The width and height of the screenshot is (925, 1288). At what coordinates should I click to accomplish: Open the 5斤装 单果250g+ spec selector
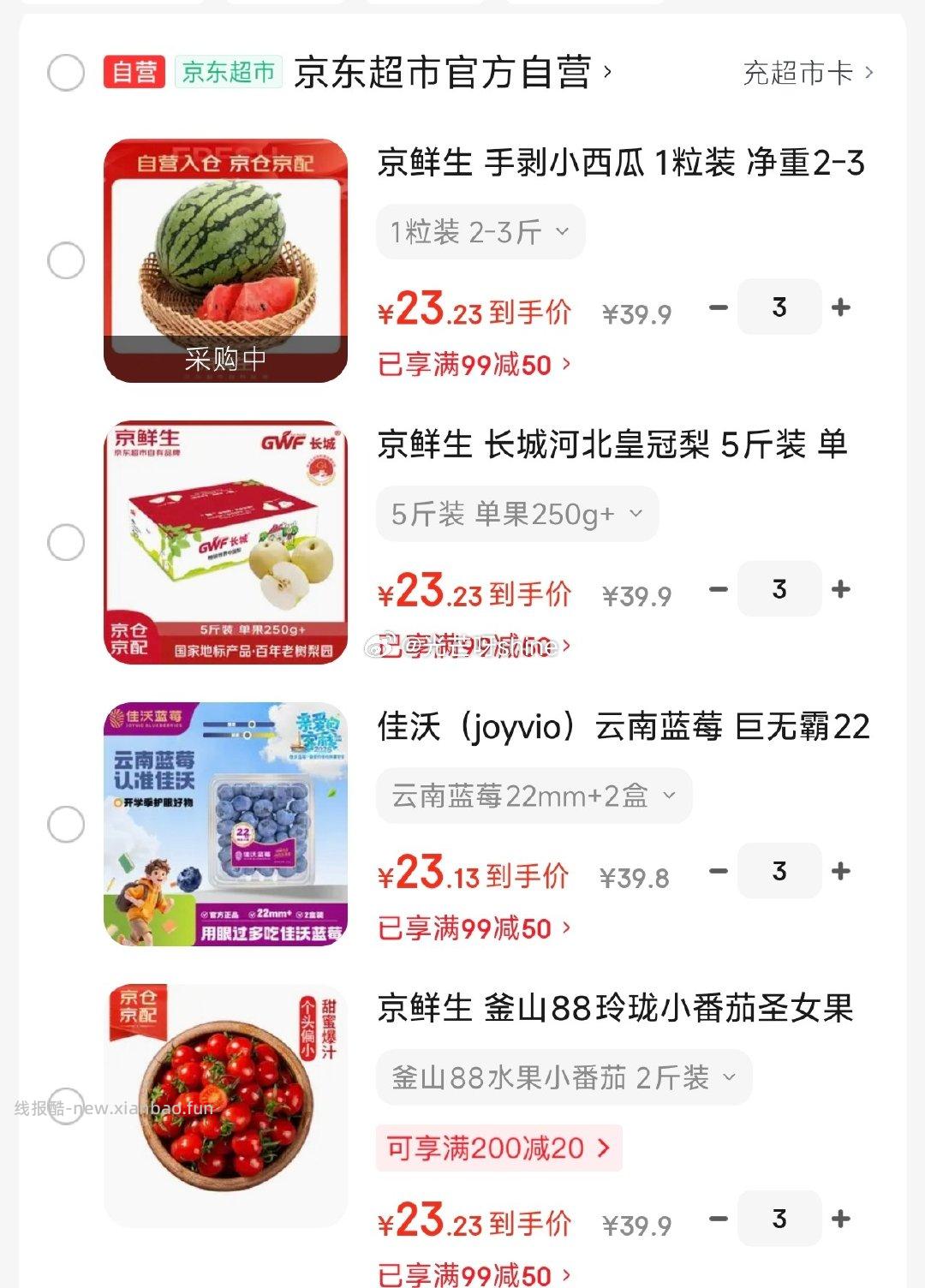516,512
